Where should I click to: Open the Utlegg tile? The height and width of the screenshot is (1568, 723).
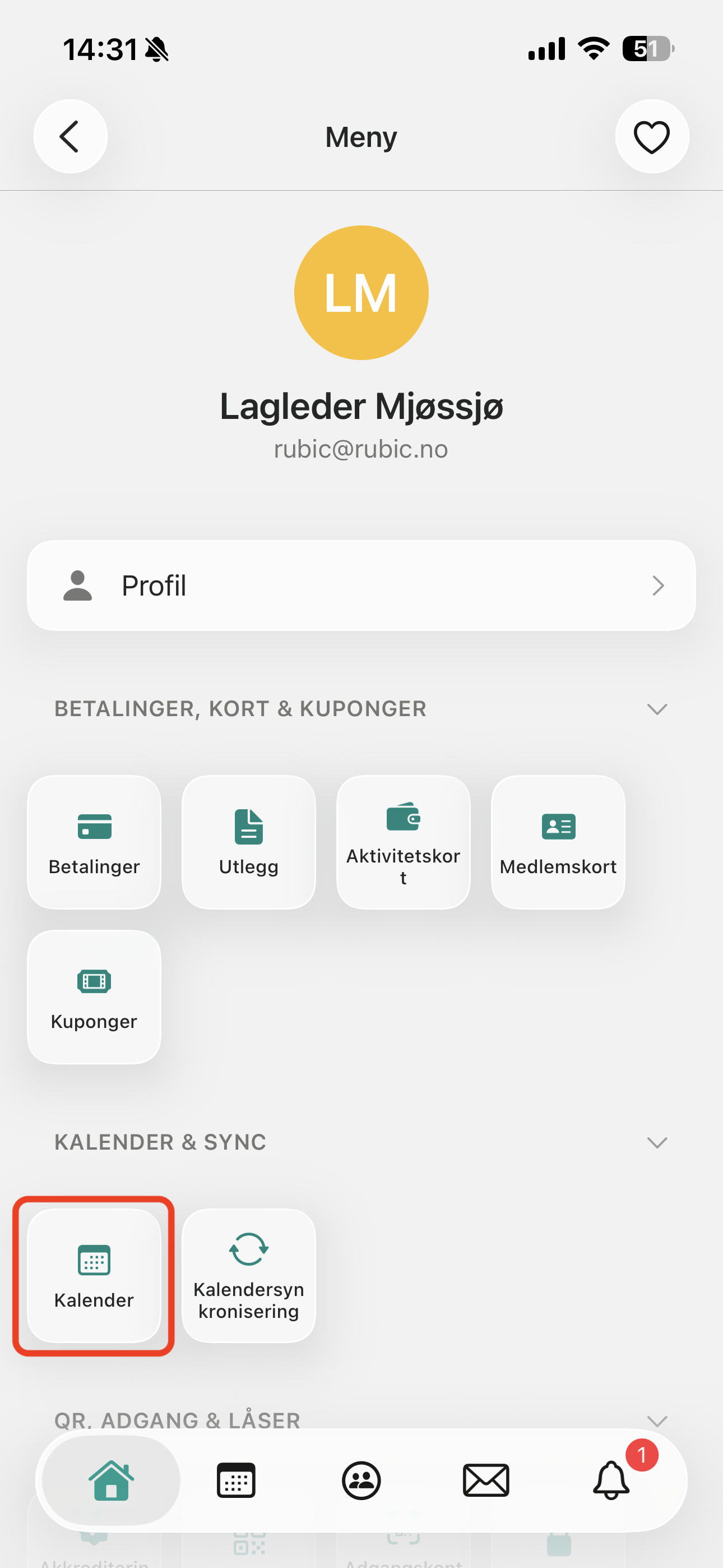[249, 842]
